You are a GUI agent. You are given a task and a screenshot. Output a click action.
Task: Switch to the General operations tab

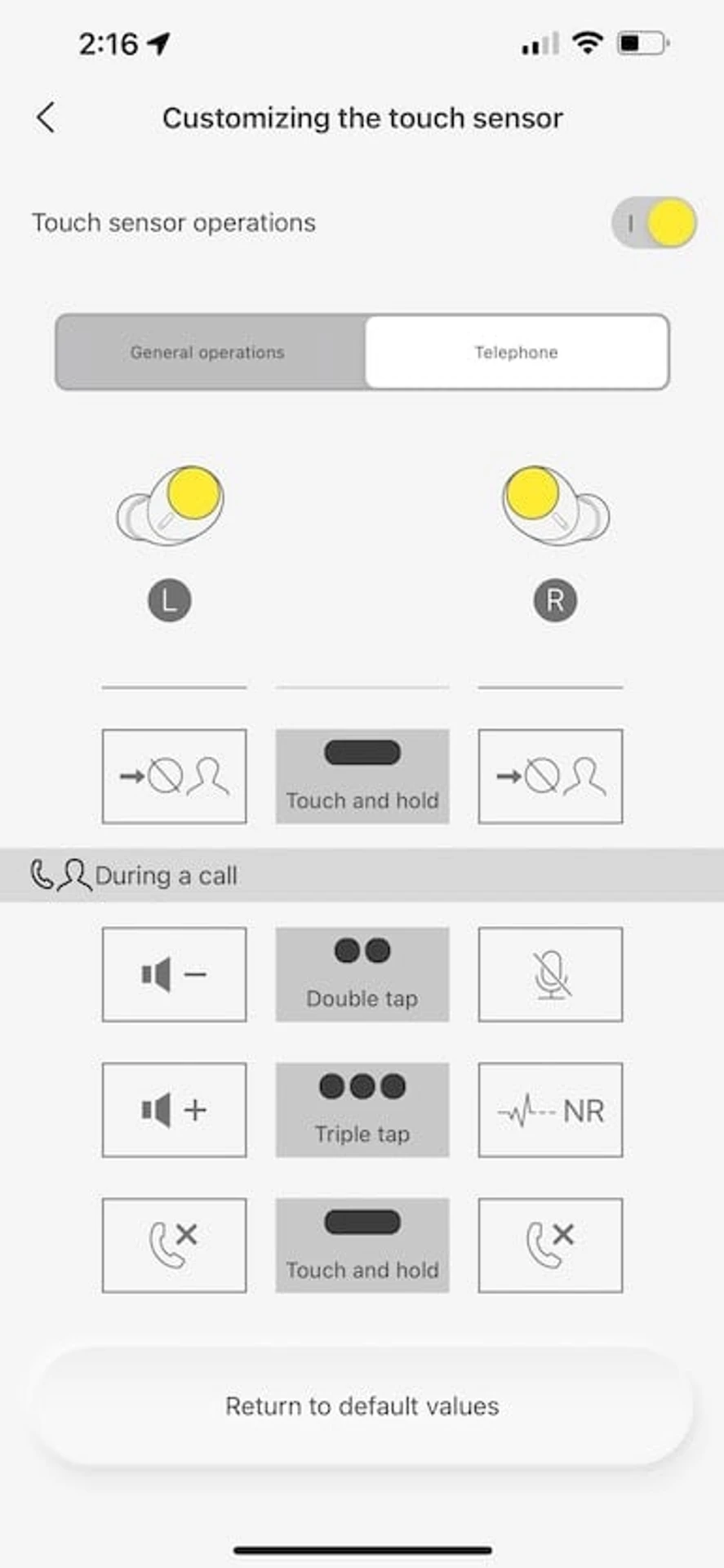click(x=208, y=352)
